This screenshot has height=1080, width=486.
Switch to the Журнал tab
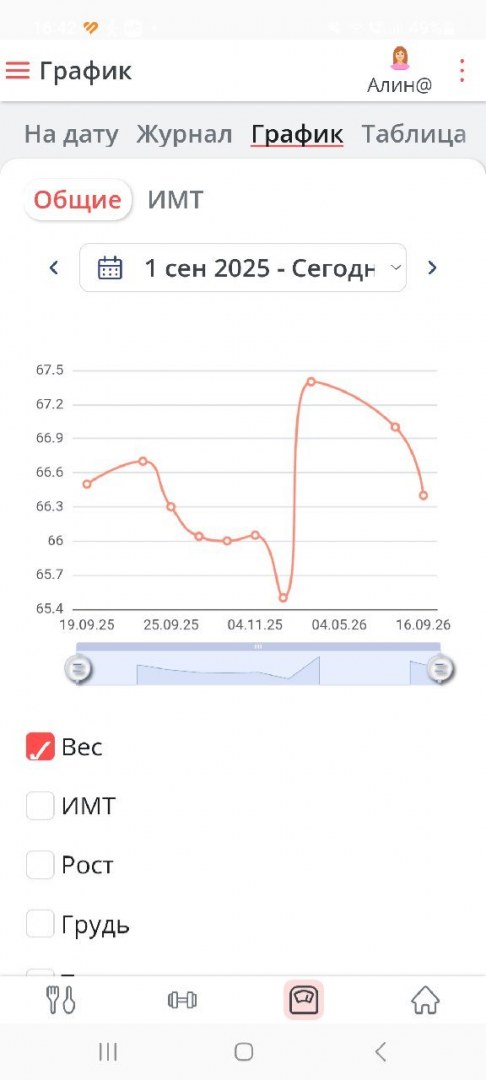pyautogui.click(x=184, y=134)
